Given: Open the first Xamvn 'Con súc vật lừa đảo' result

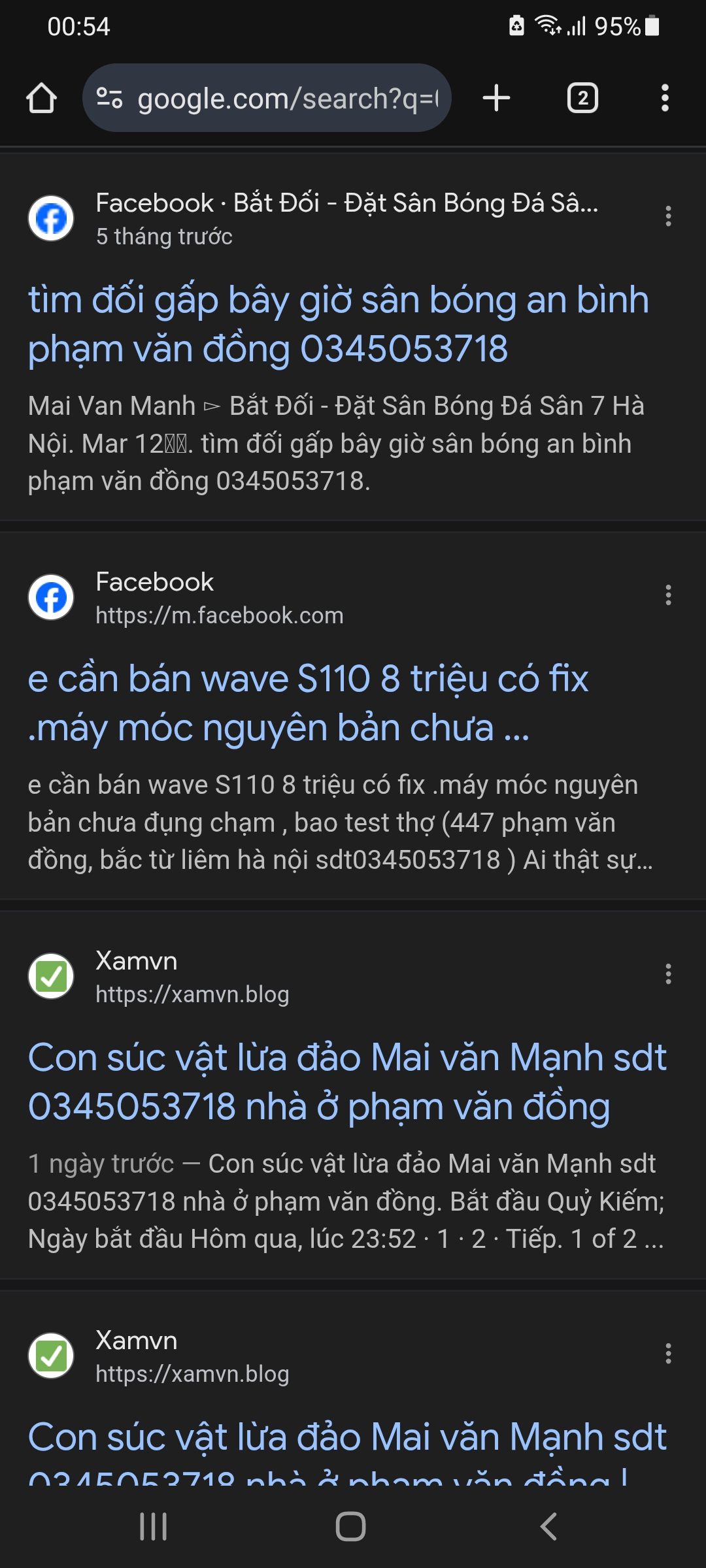Looking at the screenshot, I should [x=347, y=1082].
